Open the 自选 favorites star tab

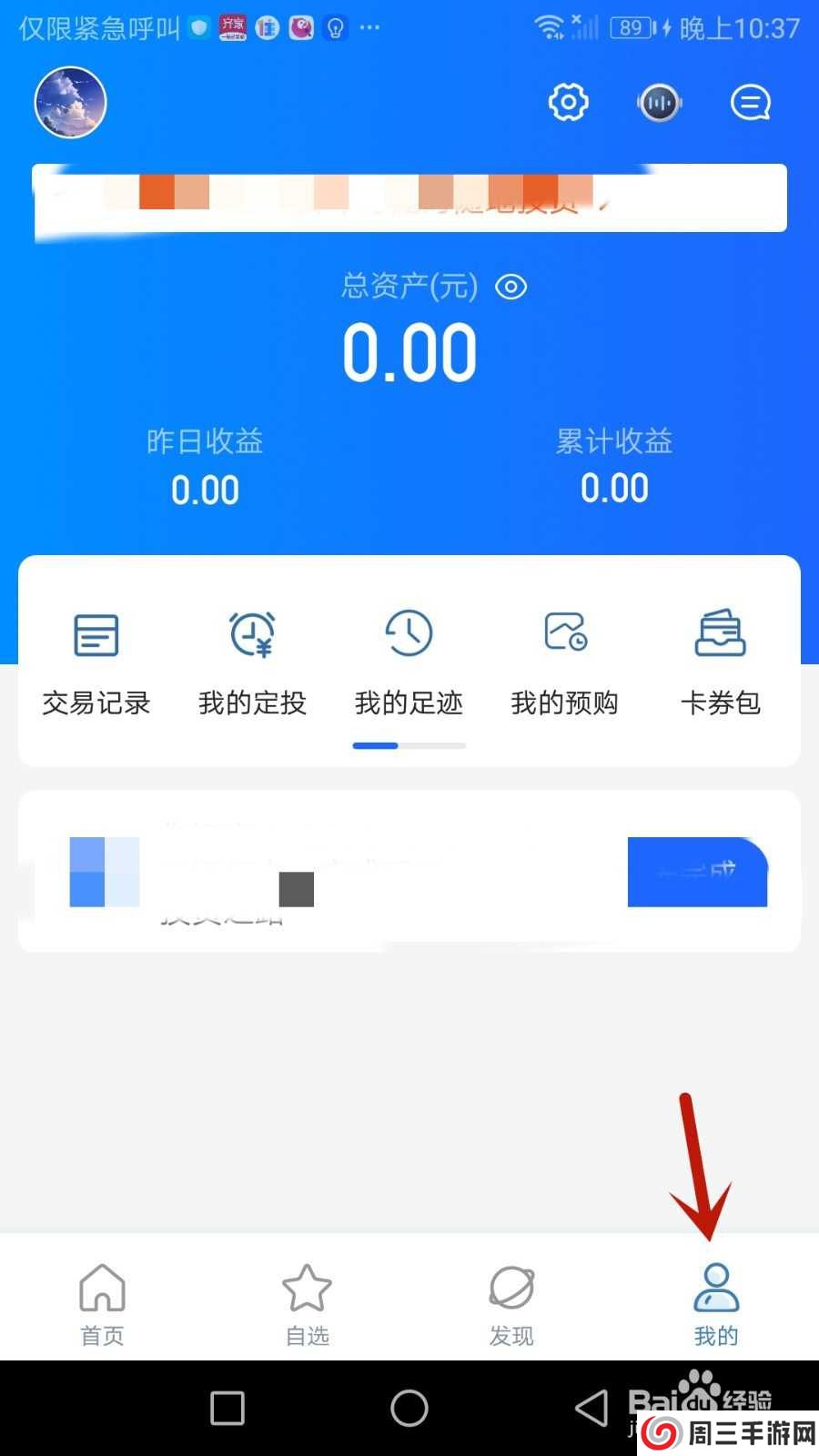coord(306,1301)
